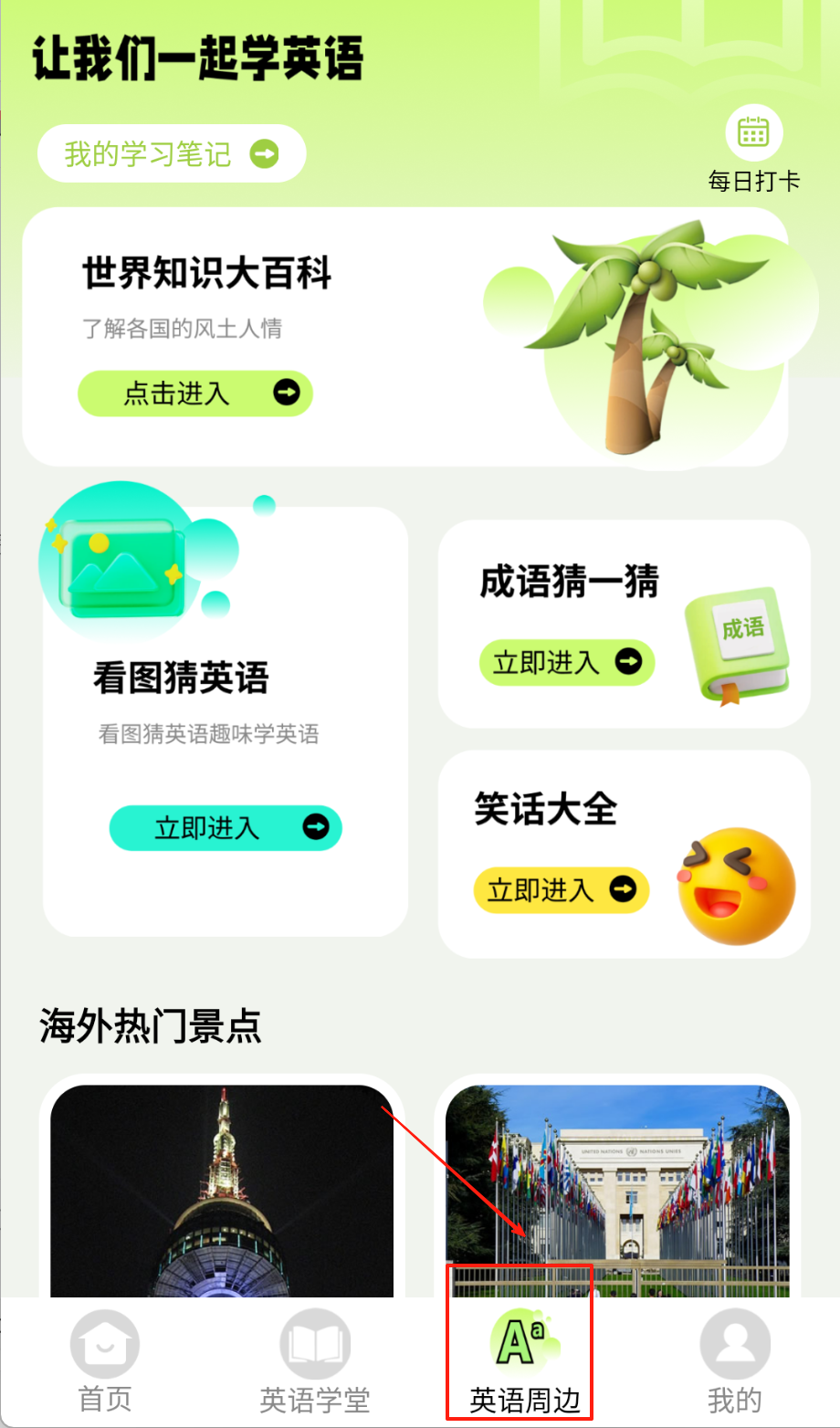Image resolution: width=840 pixels, height=1428 pixels.
Task: Switch to the 英语学堂 tab
Action: point(315,1361)
